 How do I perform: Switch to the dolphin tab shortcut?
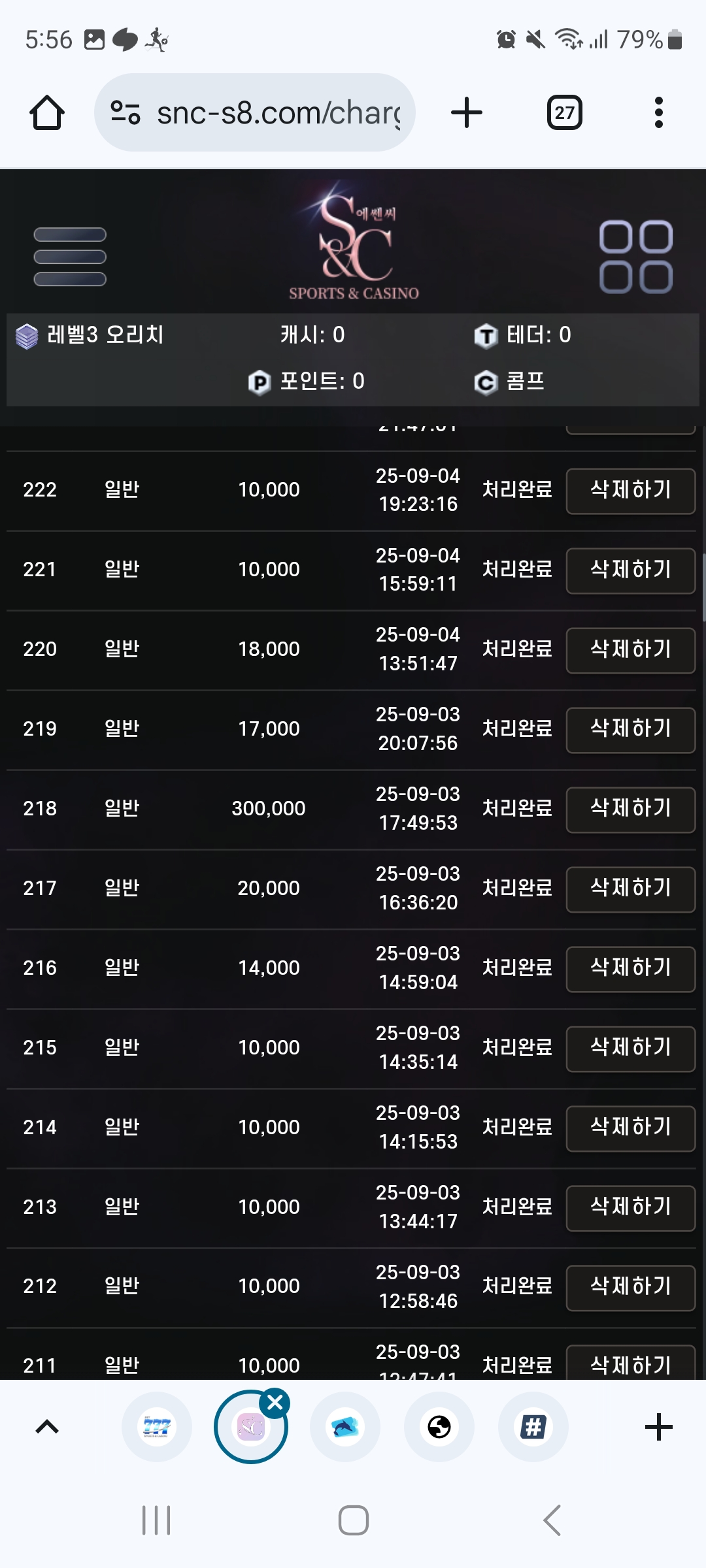click(345, 1428)
